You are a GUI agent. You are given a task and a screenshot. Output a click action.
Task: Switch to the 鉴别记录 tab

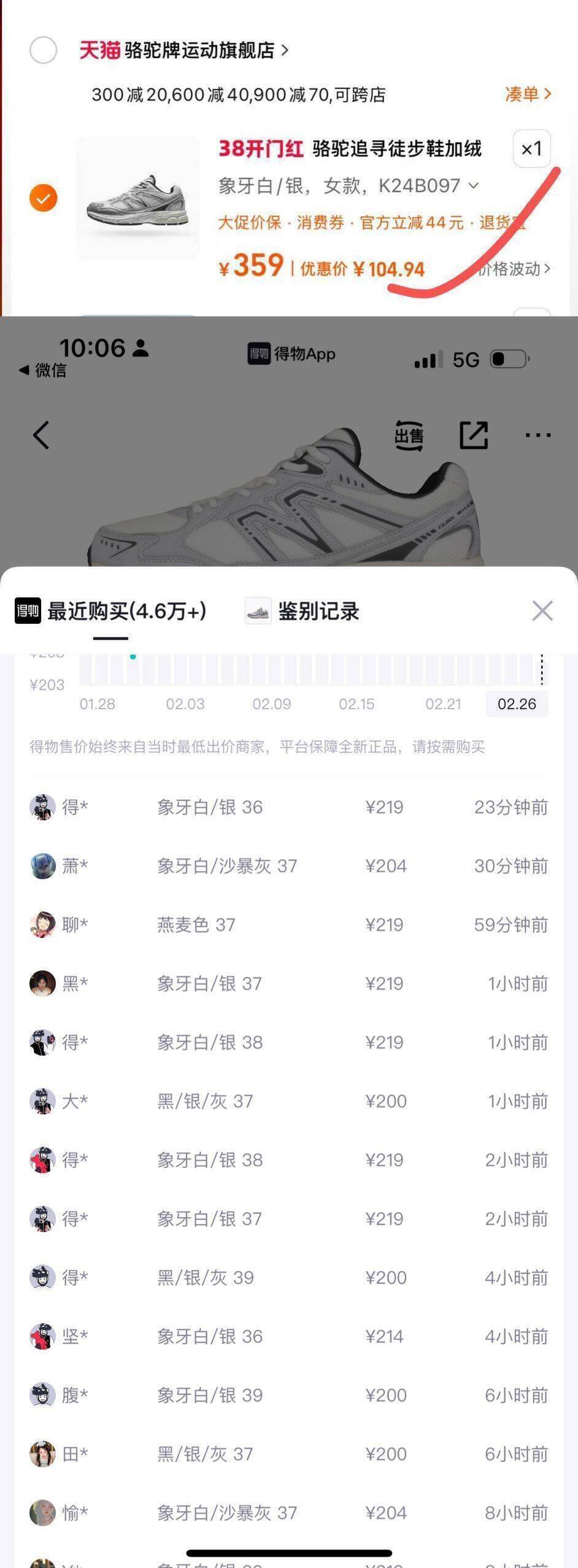(x=319, y=611)
